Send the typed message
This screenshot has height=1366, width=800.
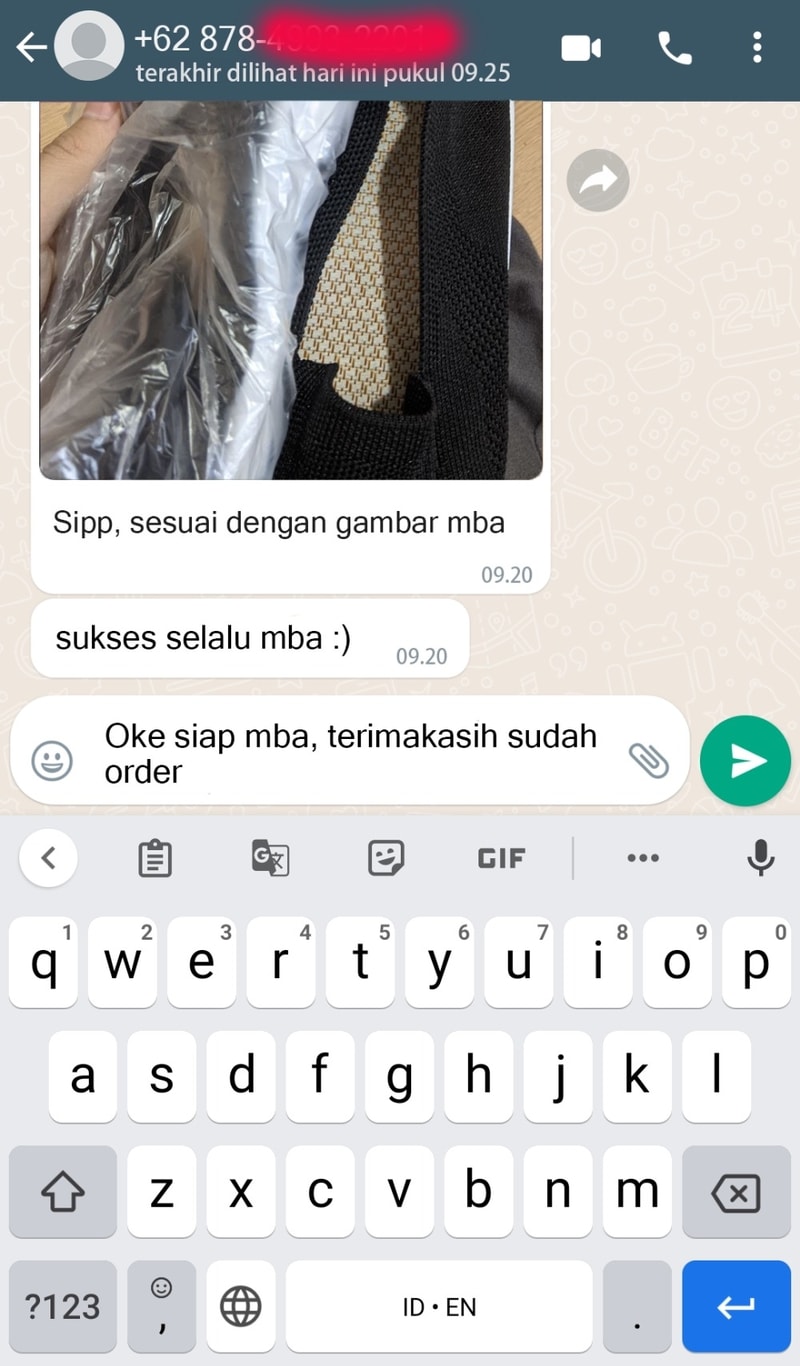pos(746,761)
